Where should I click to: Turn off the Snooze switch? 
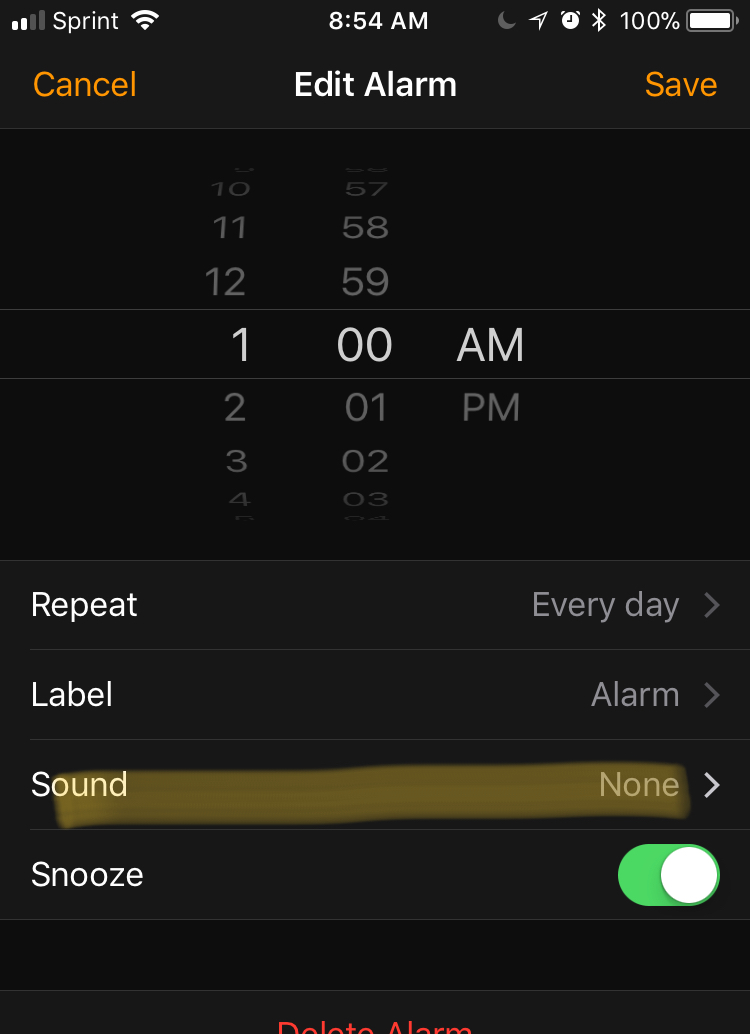coord(669,875)
